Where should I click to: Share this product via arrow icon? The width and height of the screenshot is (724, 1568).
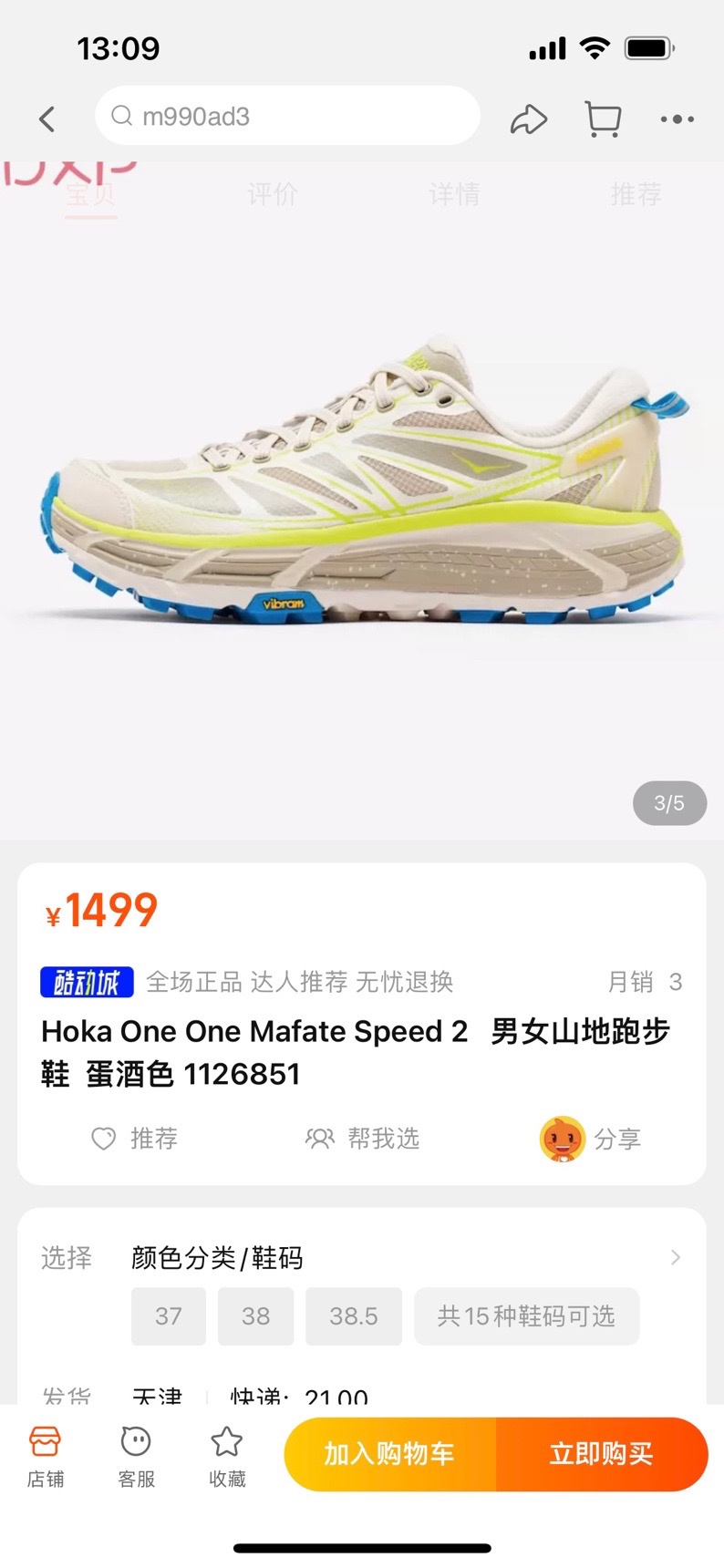pos(528,119)
